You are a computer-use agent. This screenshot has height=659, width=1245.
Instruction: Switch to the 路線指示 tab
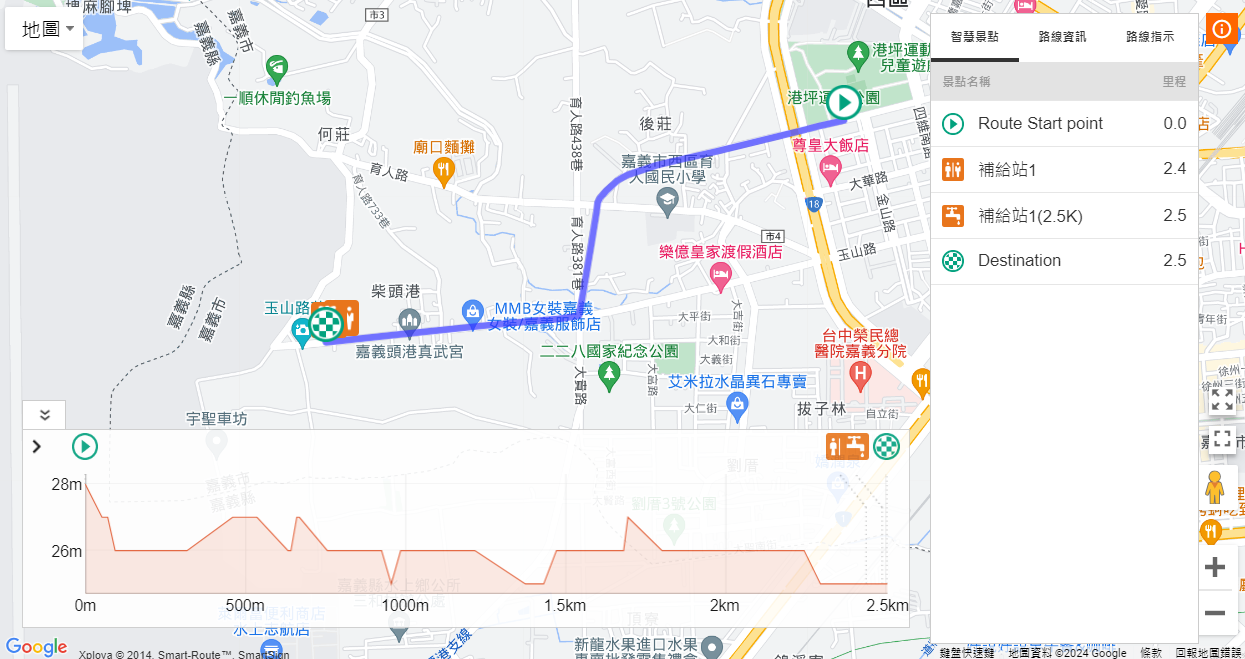pyautogui.click(x=1149, y=37)
